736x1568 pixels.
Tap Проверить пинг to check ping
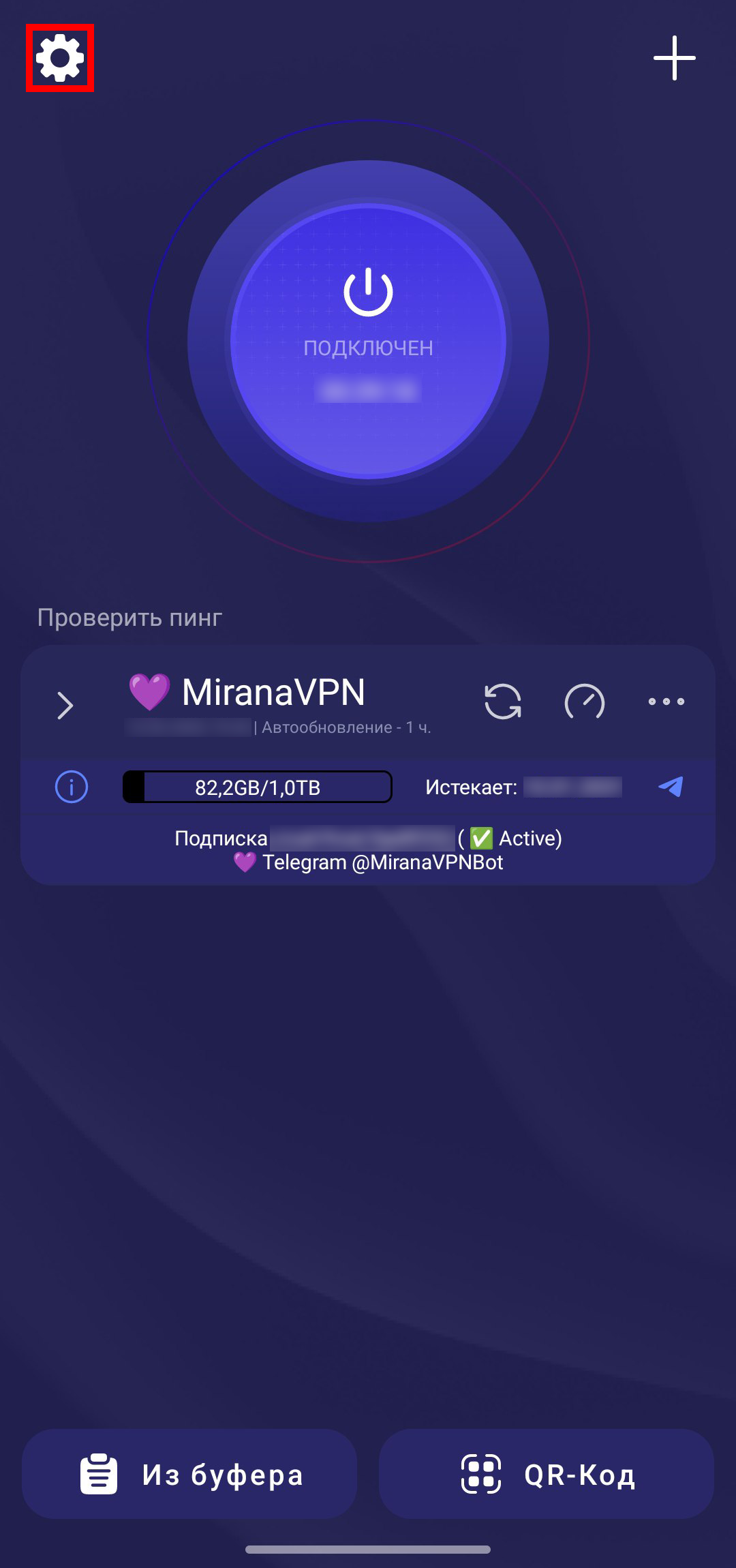129,618
